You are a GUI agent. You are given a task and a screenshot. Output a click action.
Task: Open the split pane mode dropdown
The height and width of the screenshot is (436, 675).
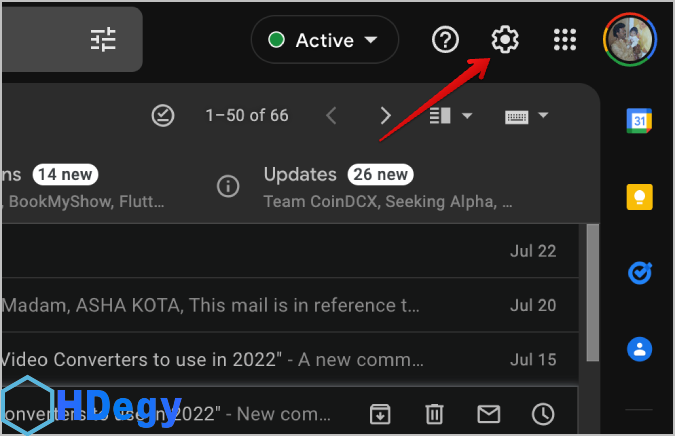coord(451,116)
